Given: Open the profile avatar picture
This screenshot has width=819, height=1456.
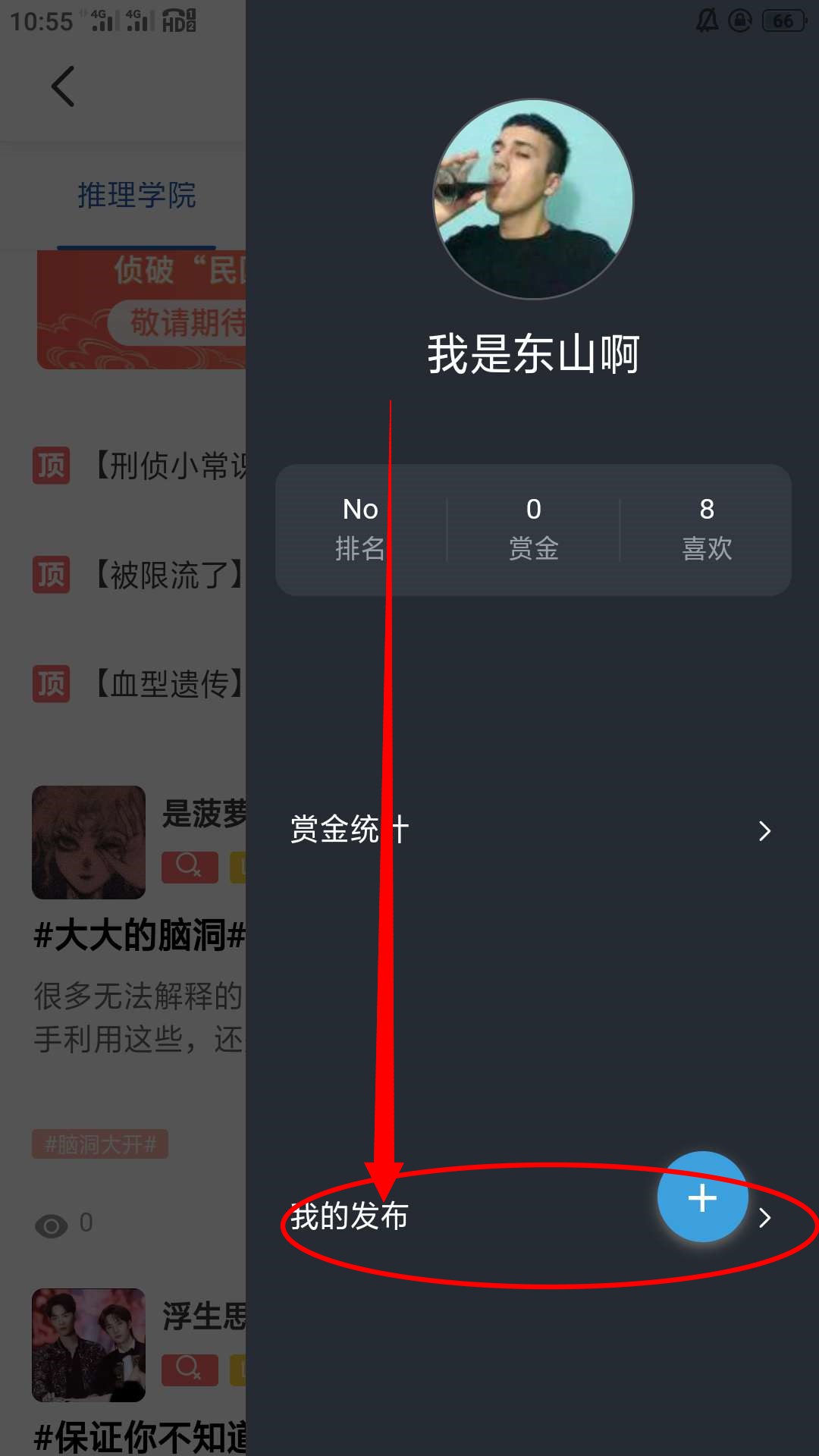Looking at the screenshot, I should point(533,199).
